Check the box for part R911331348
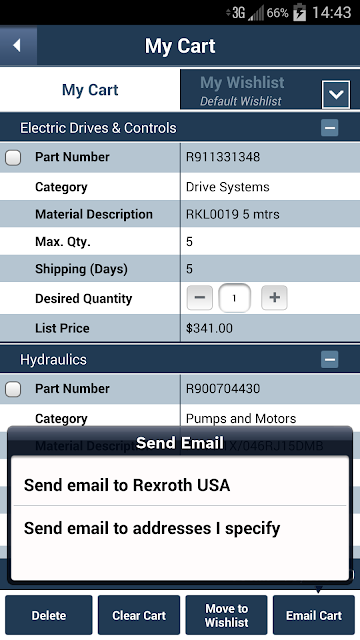 click(13, 157)
